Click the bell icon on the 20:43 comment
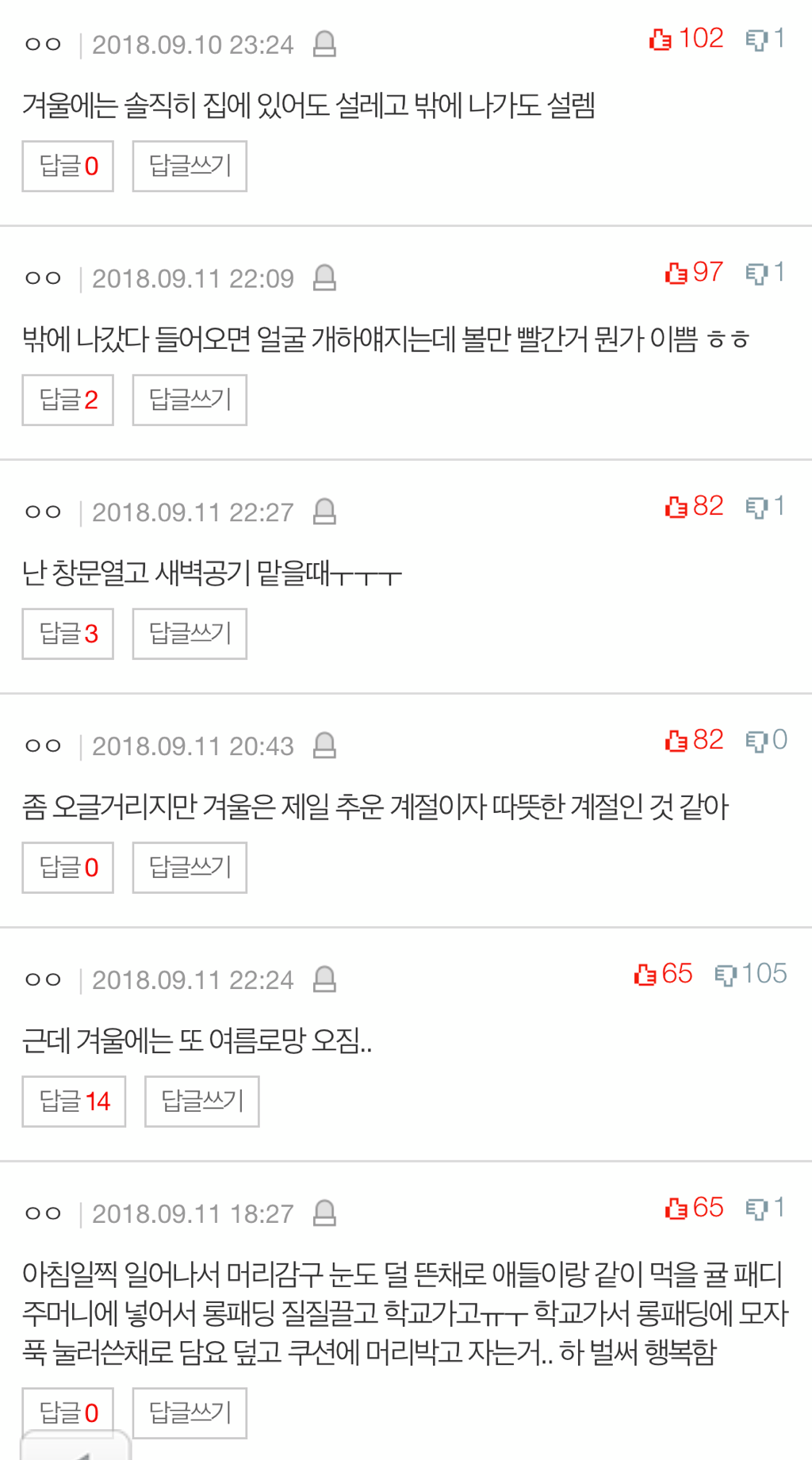Image resolution: width=812 pixels, height=1460 pixels. click(324, 745)
